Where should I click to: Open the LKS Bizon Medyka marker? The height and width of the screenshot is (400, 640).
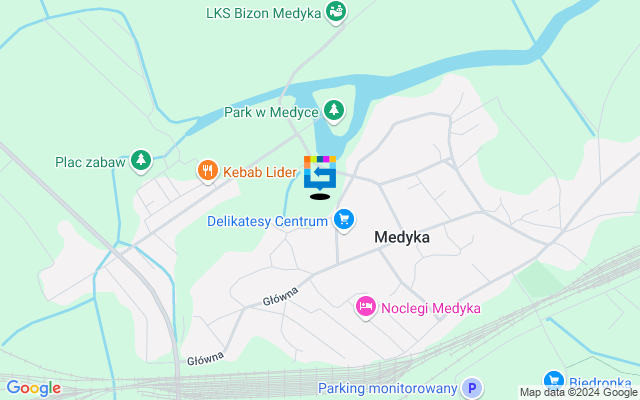point(337,12)
